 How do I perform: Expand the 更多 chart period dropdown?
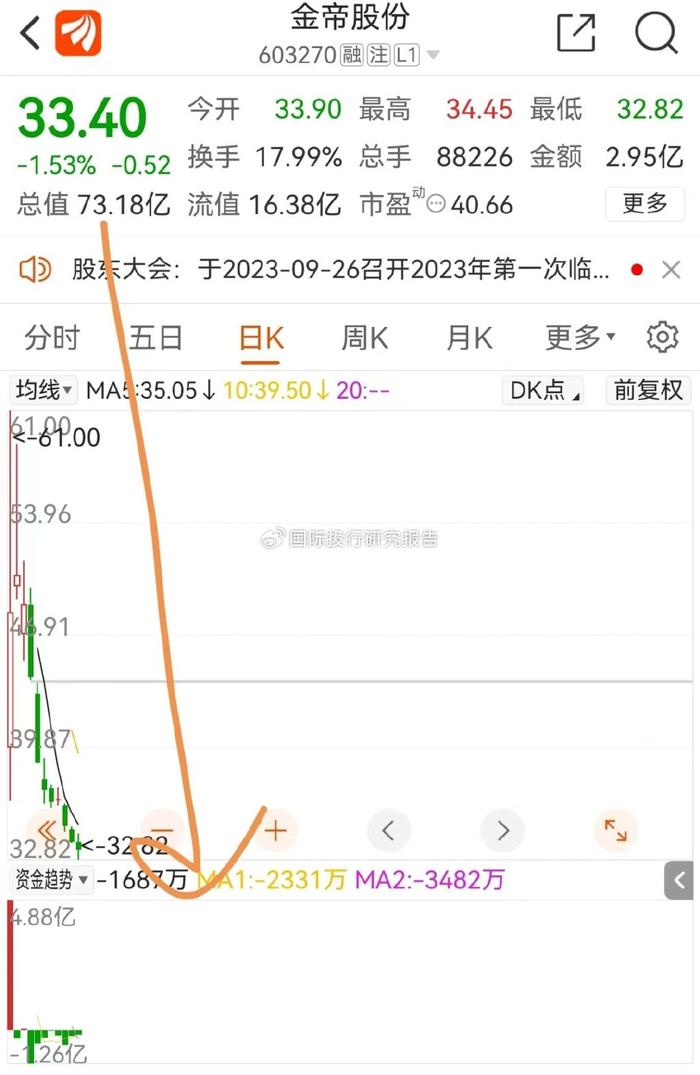click(579, 338)
